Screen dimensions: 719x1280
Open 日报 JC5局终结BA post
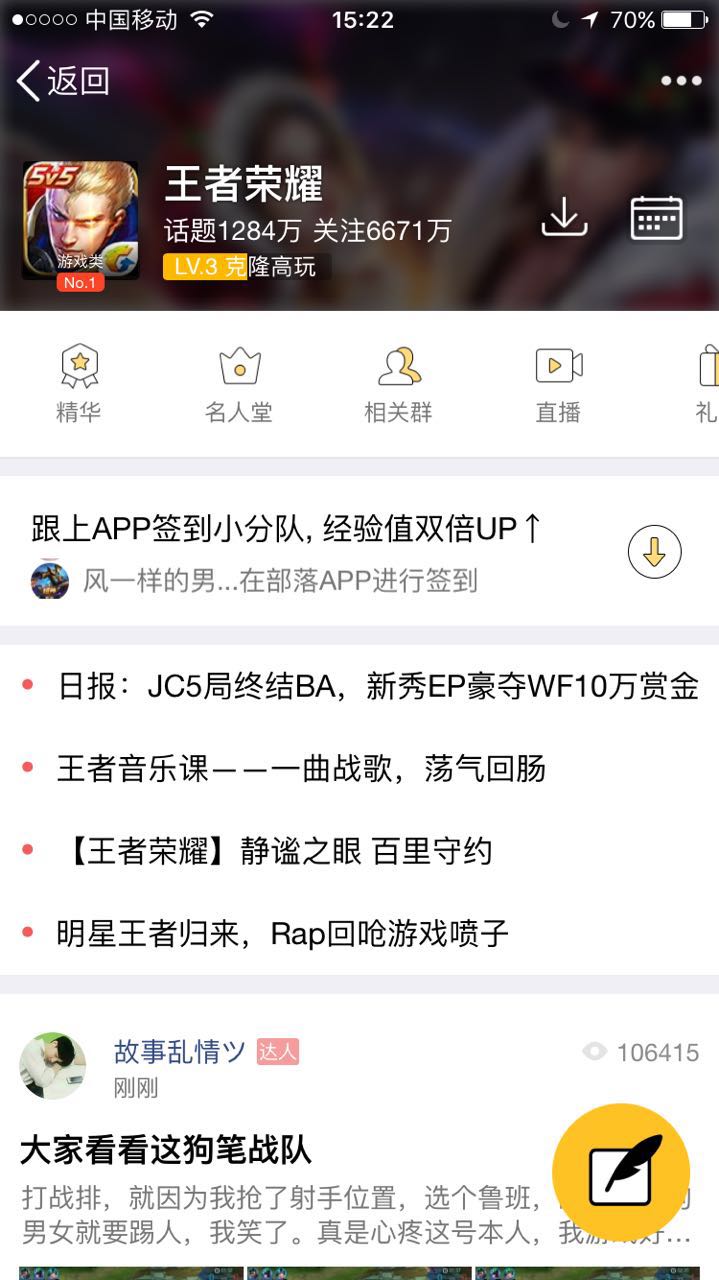click(x=377, y=686)
